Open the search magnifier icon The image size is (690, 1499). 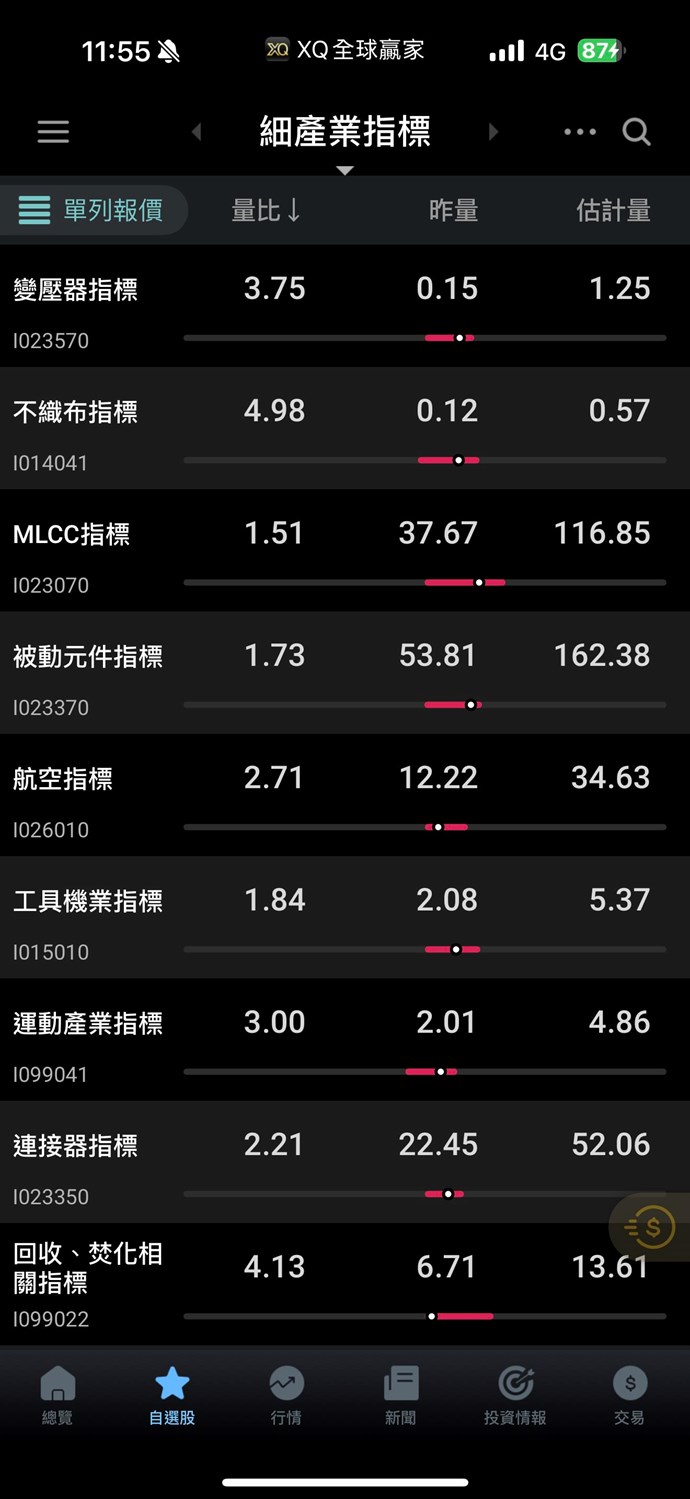coord(637,132)
